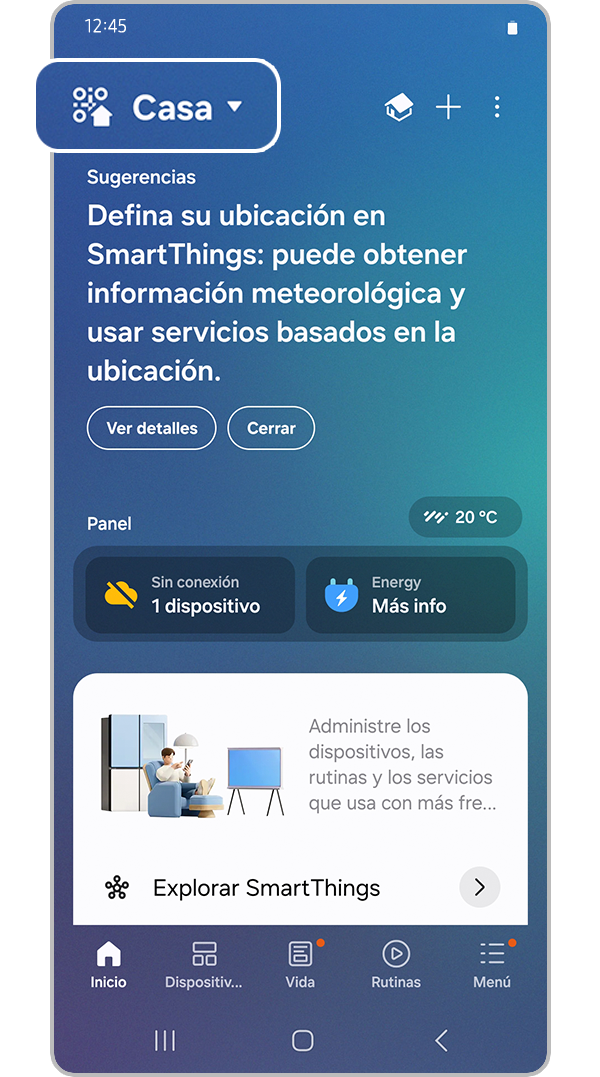Tap the home map view icon
Image resolution: width=600 pixels, height=1077 pixels.
click(x=398, y=108)
